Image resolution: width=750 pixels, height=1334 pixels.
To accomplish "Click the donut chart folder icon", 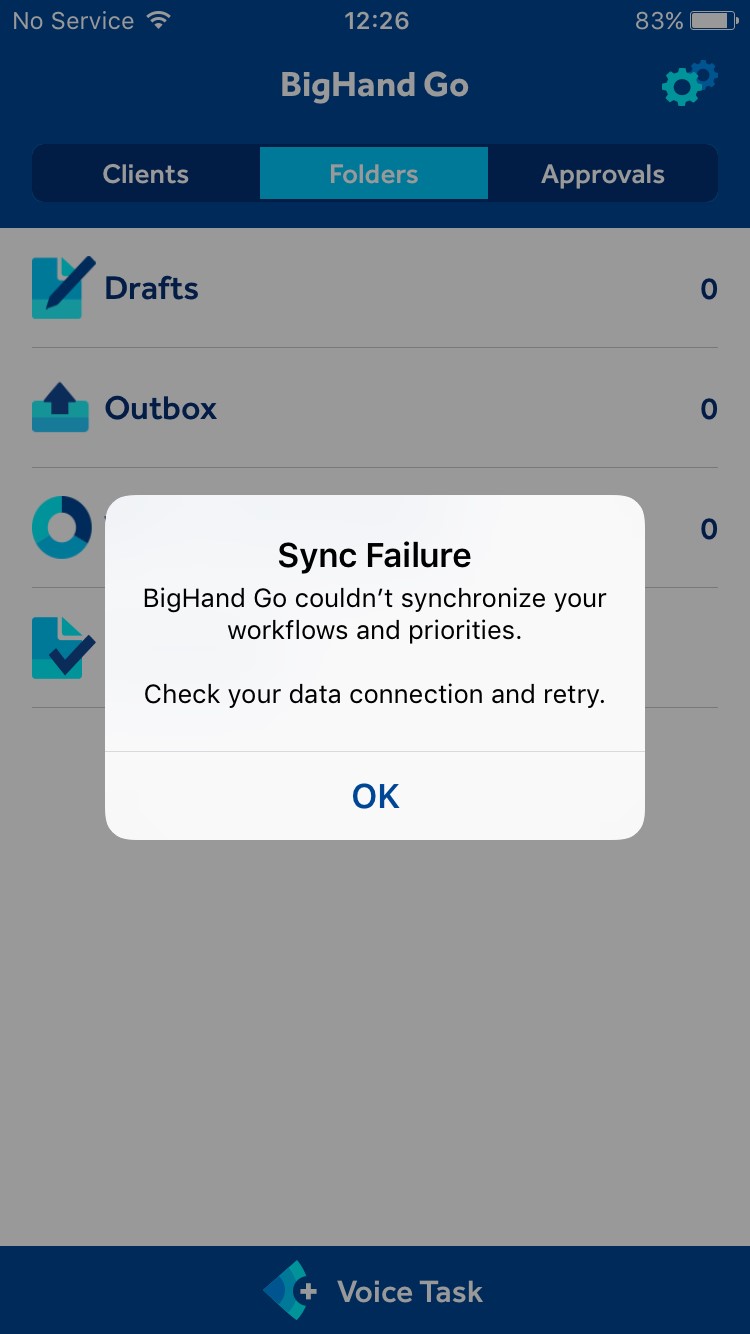I will (x=62, y=528).
